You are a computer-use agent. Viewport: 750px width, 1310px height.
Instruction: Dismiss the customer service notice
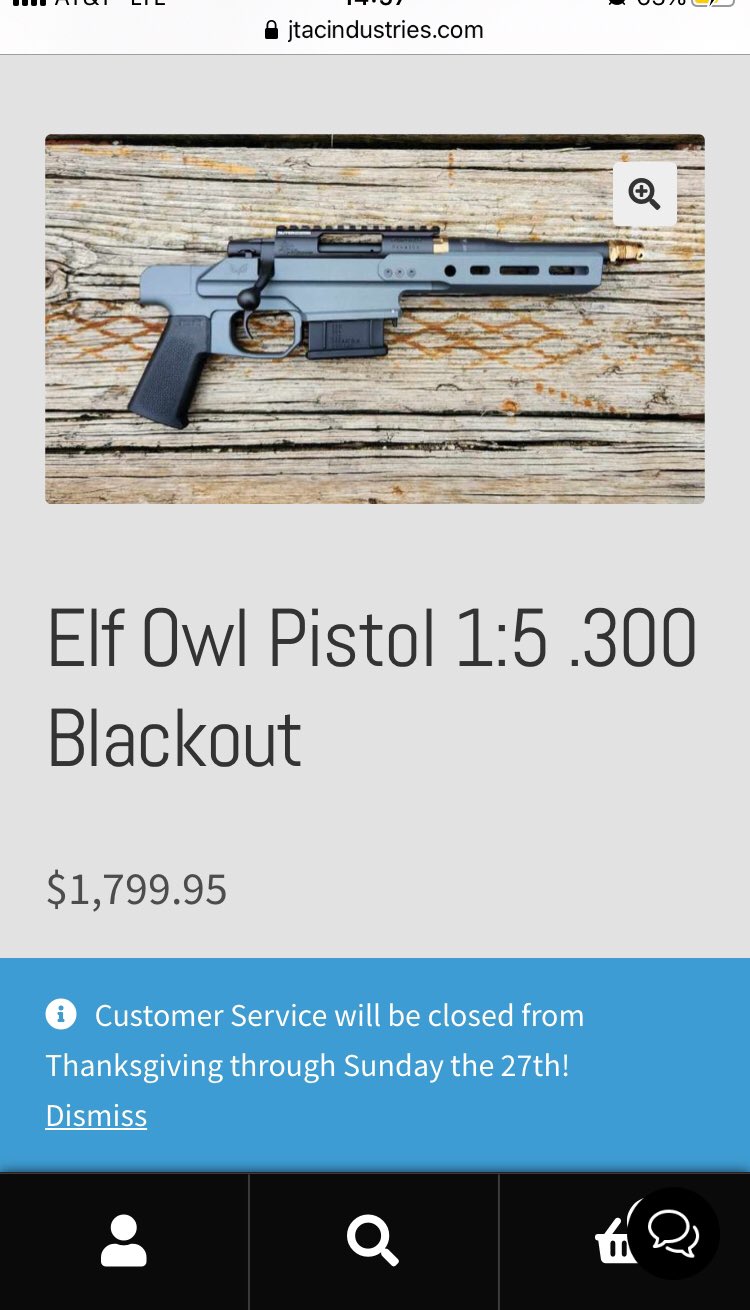click(x=96, y=1115)
